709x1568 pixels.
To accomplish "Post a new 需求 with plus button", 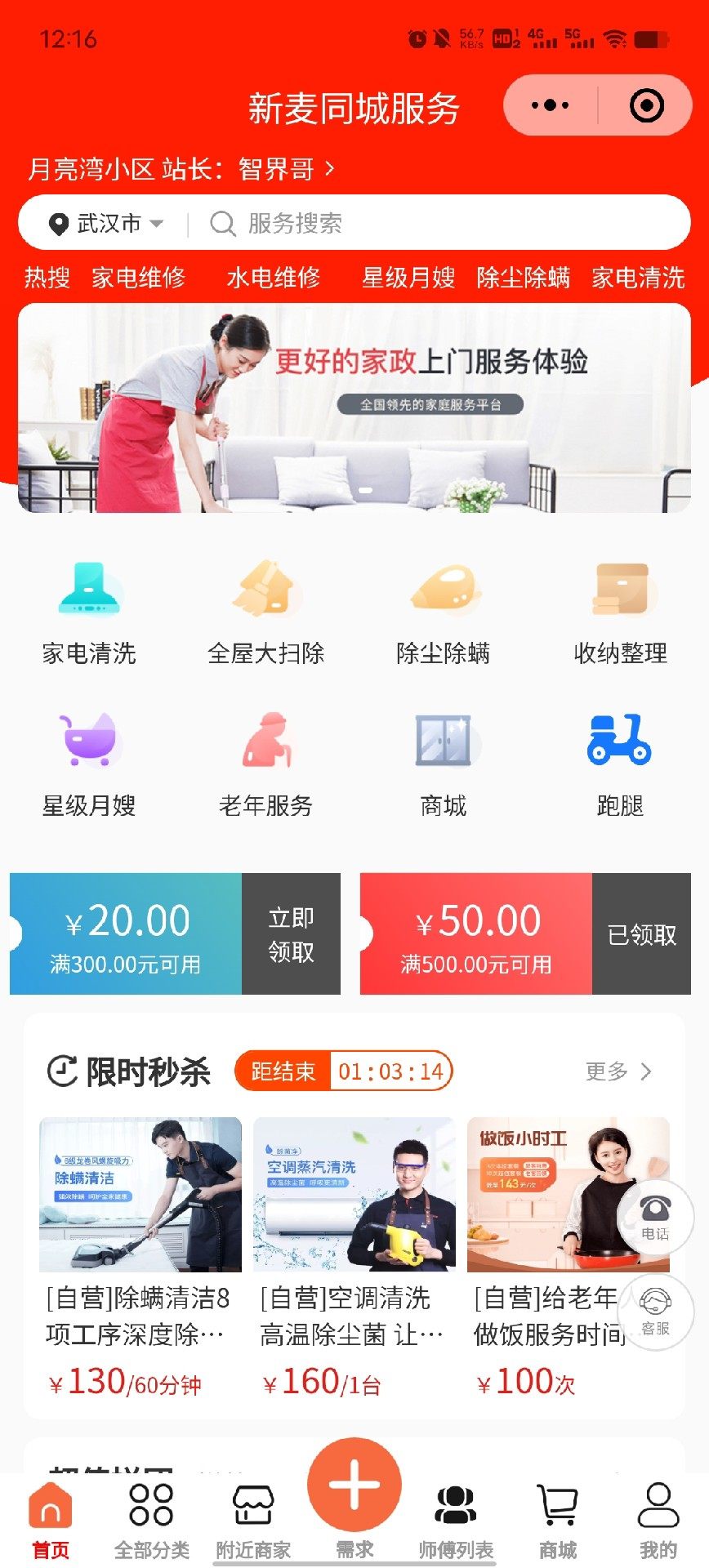I will pos(354,1488).
